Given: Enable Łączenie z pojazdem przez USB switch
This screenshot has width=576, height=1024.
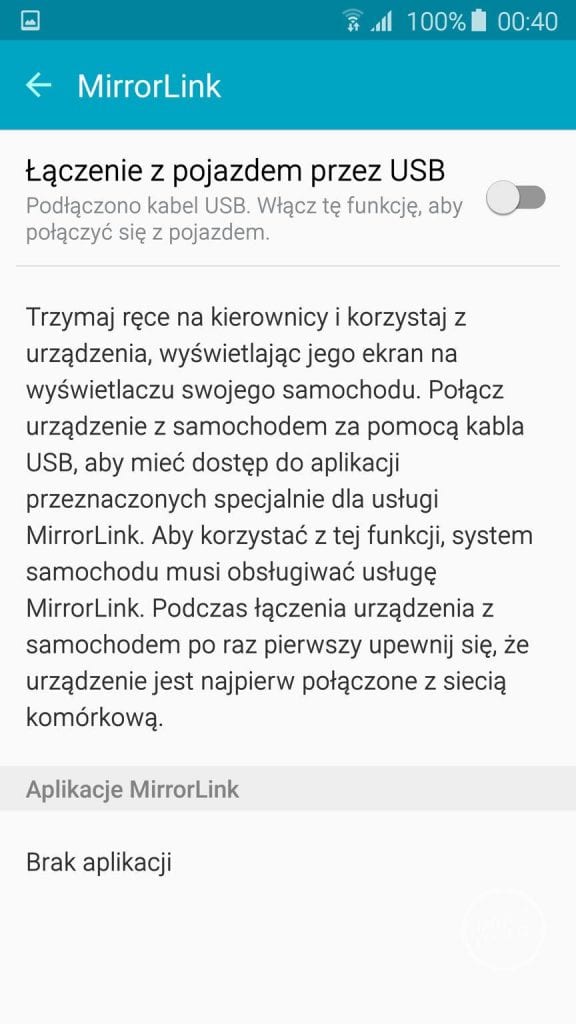Looking at the screenshot, I should (516, 198).
